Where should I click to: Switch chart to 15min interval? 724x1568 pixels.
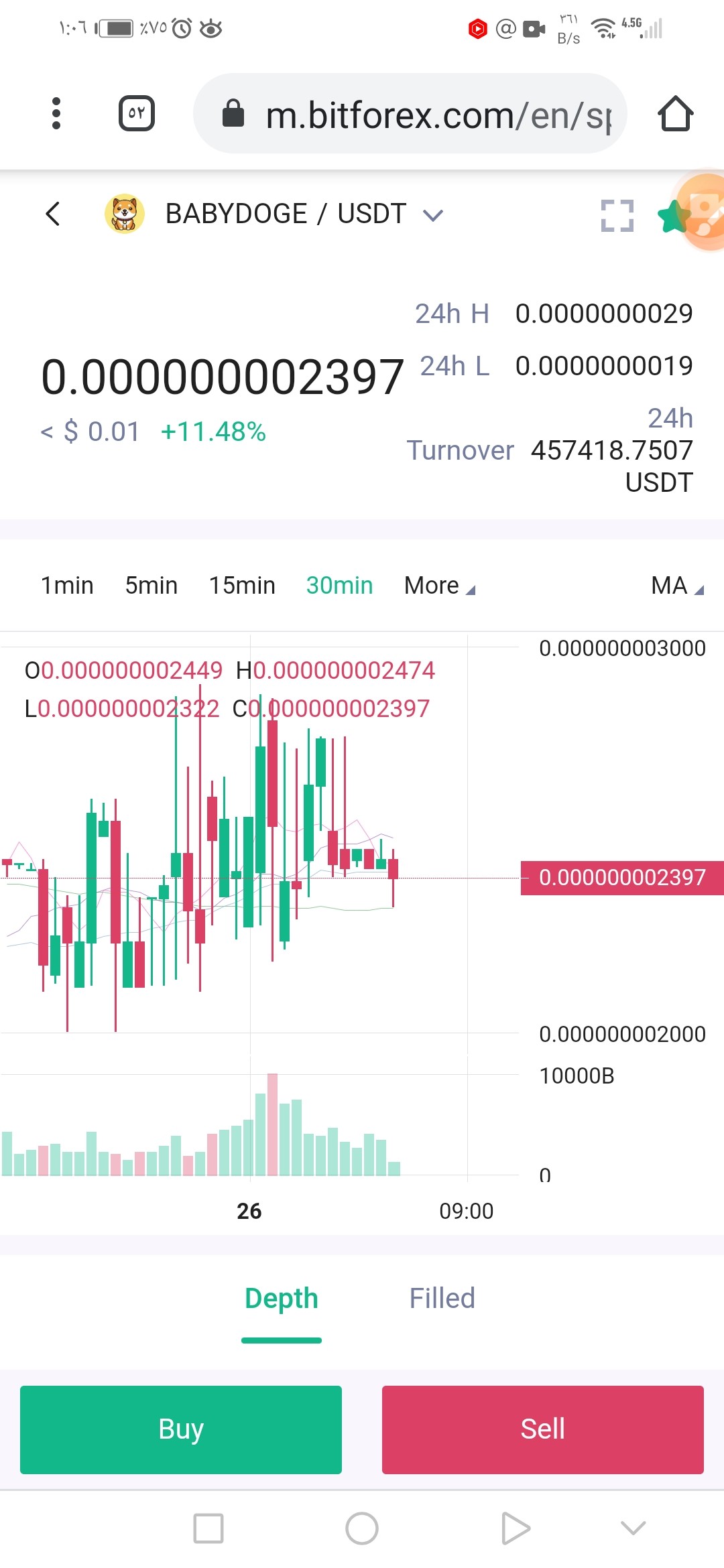click(242, 586)
